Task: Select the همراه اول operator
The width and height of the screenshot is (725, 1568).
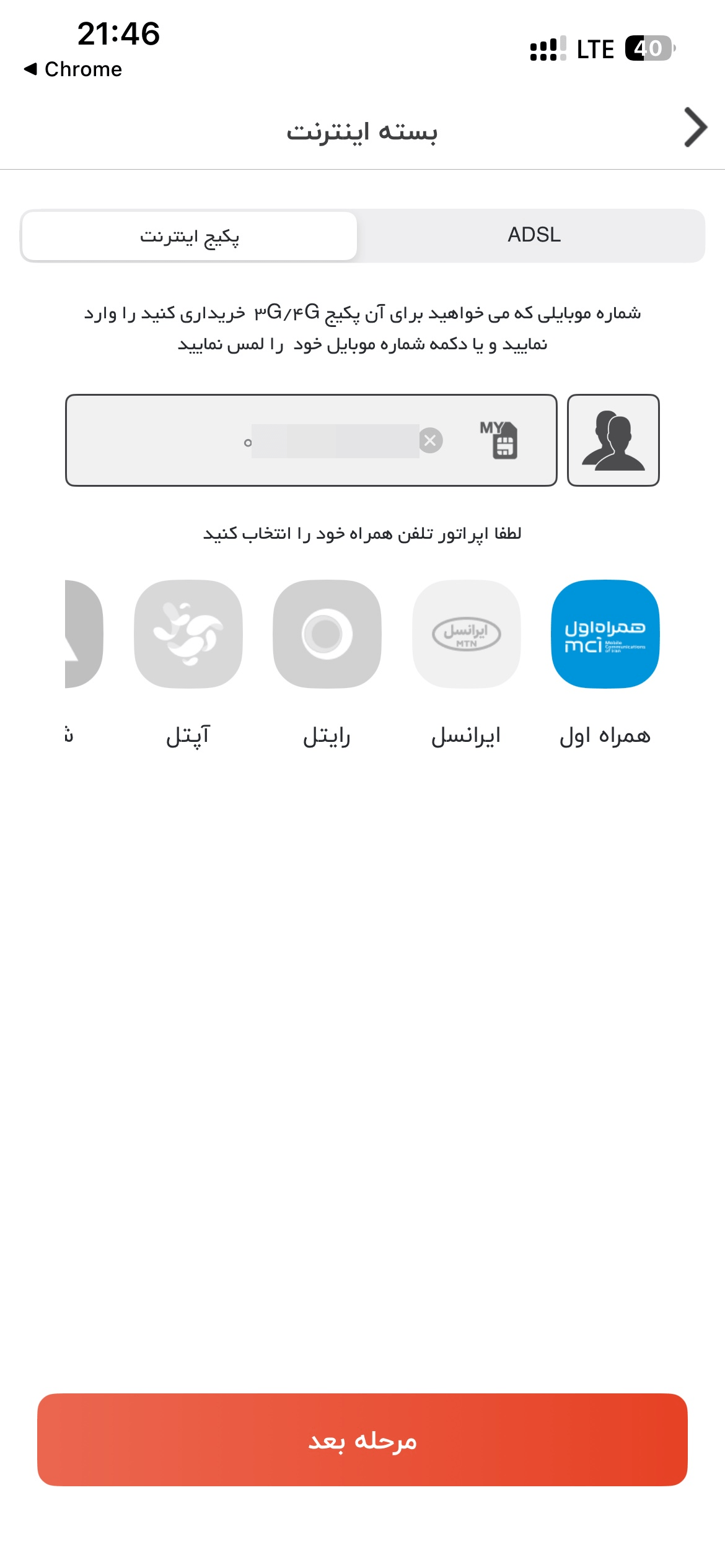Action: [x=605, y=634]
